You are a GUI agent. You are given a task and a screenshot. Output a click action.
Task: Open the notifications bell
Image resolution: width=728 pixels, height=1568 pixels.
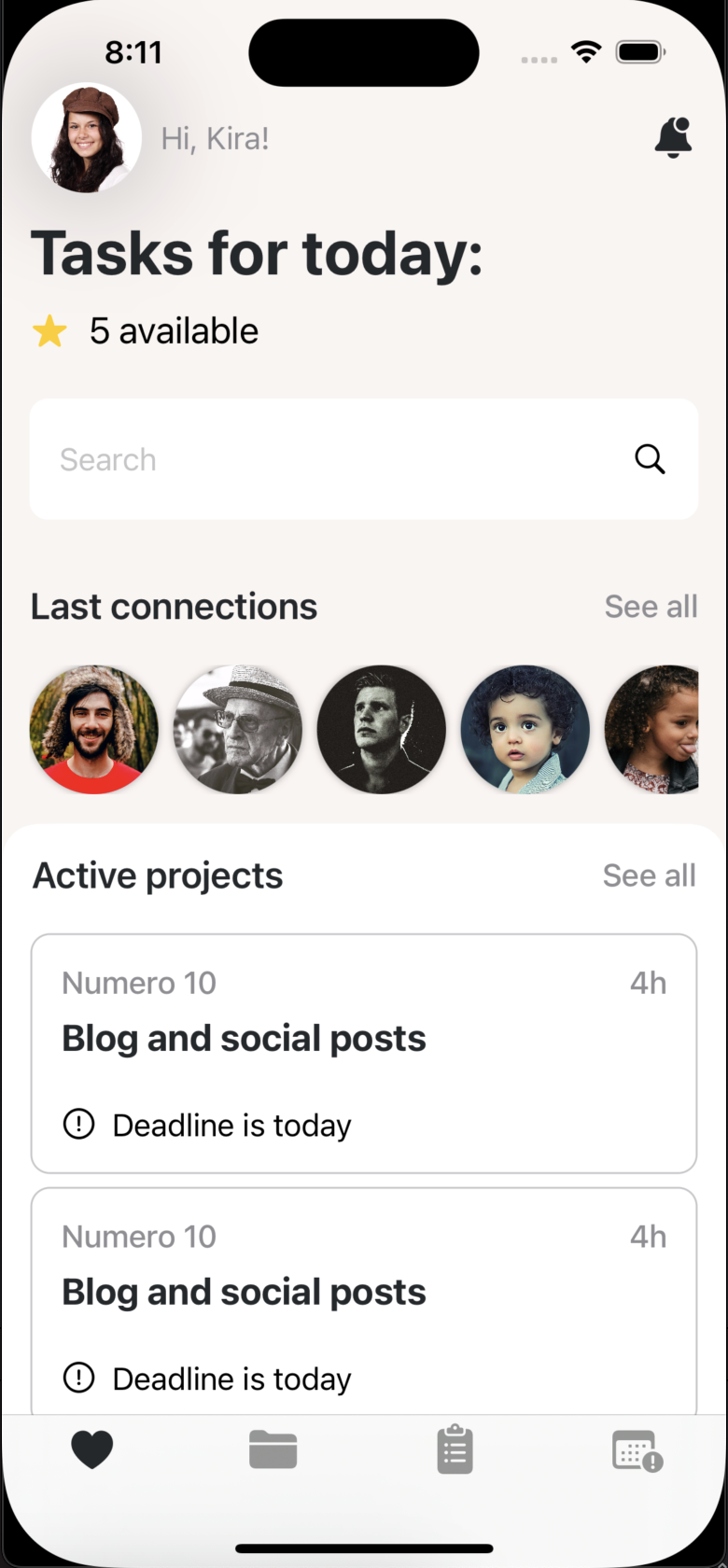(673, 137)
